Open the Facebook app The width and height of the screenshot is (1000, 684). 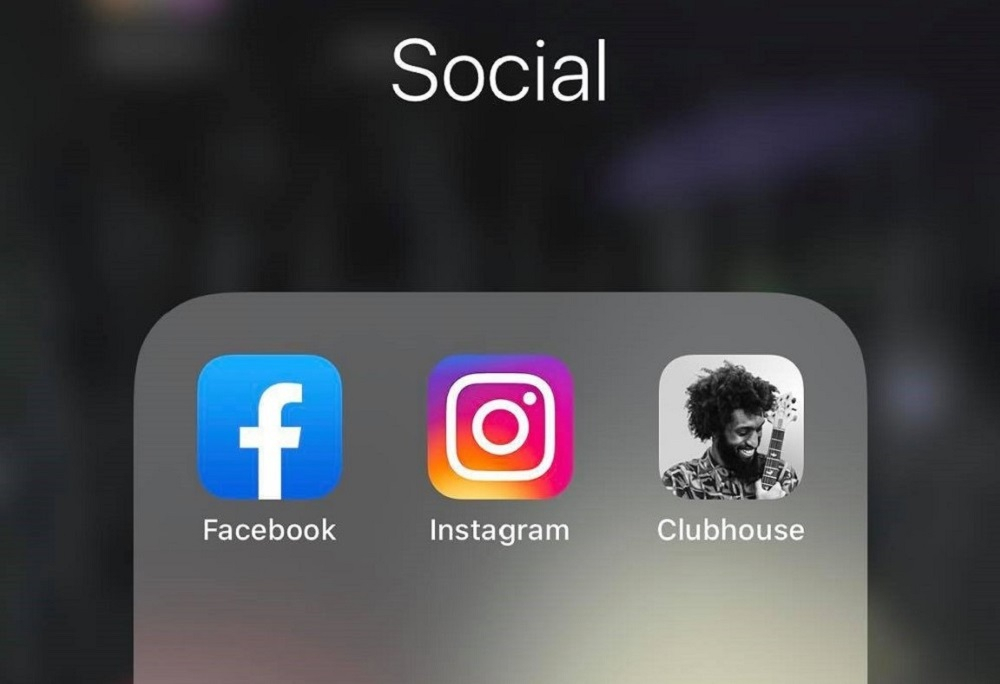(269, 427)
